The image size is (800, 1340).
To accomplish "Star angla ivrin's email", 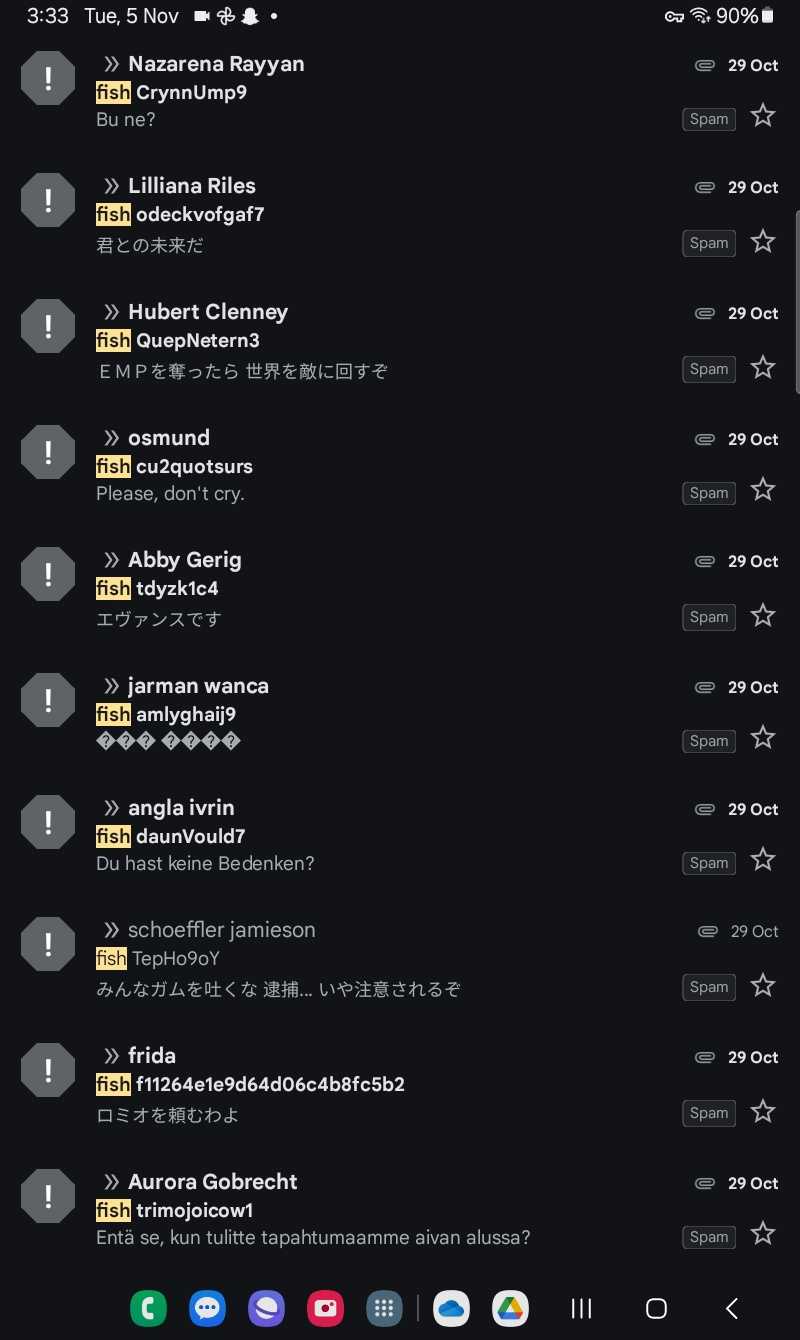I will pyautogui.click(x=763, y=859).
